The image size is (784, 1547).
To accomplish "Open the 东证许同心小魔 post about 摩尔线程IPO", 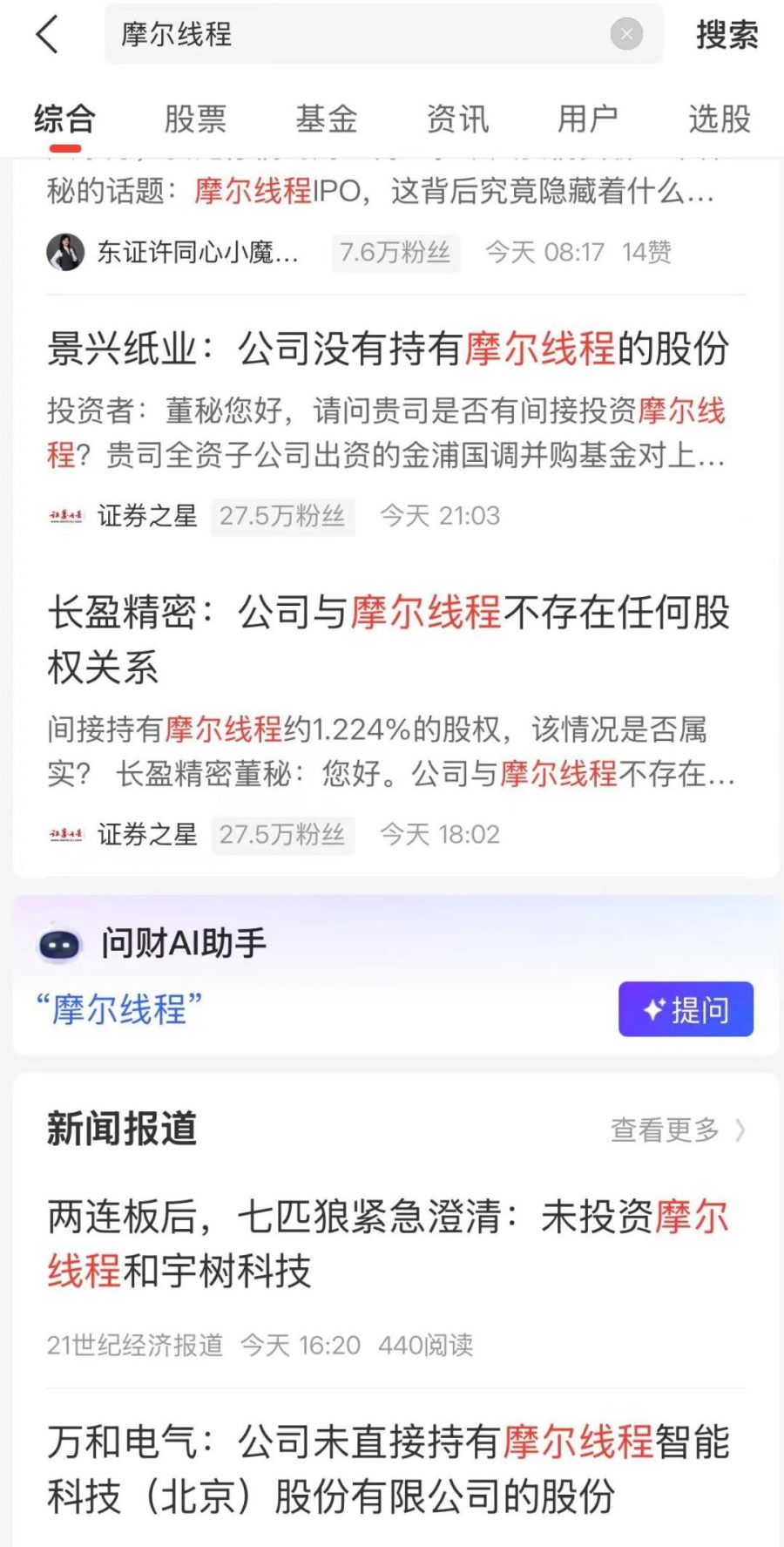I will pyautogui.click(x=380, y=192).
